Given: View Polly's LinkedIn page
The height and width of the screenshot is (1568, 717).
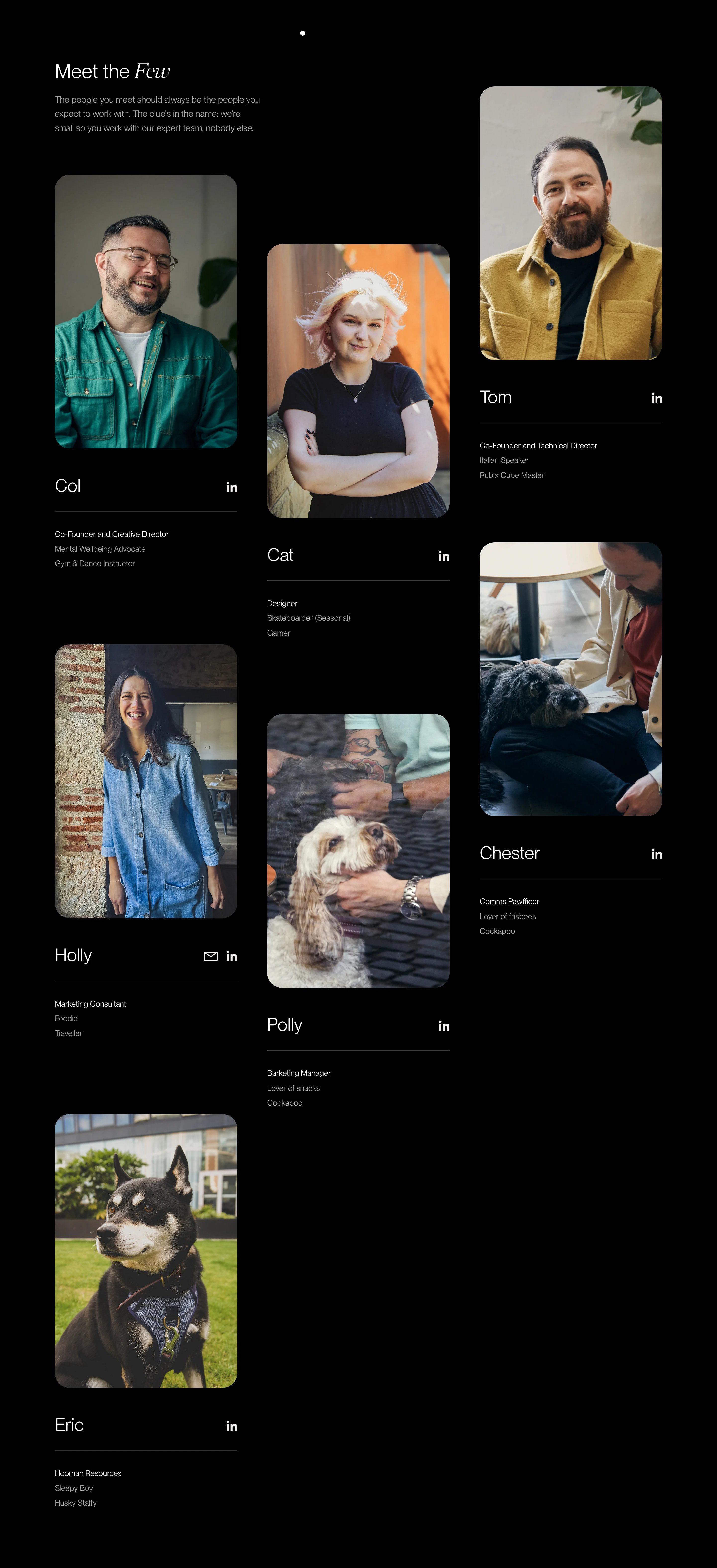Looking at the screenshot, I should tap(444, 1026).
